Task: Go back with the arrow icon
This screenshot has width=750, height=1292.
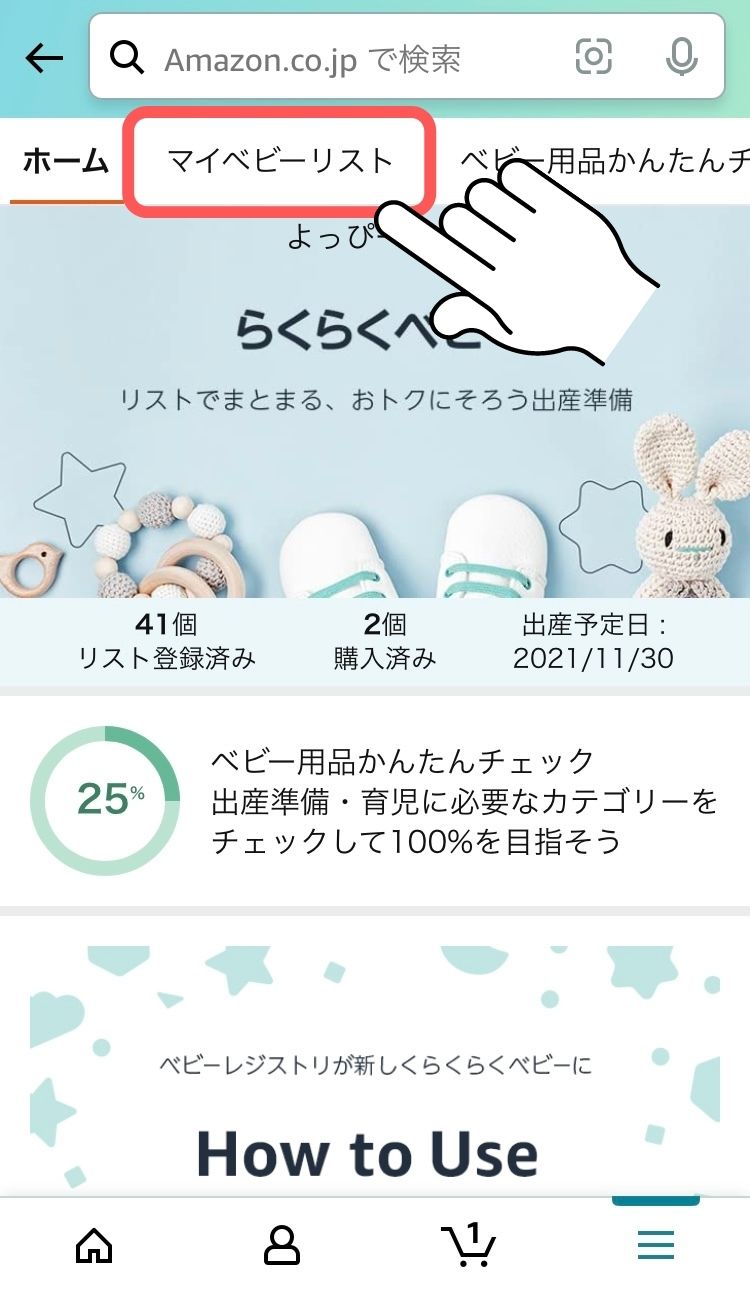Action: (x=44, y=58)
